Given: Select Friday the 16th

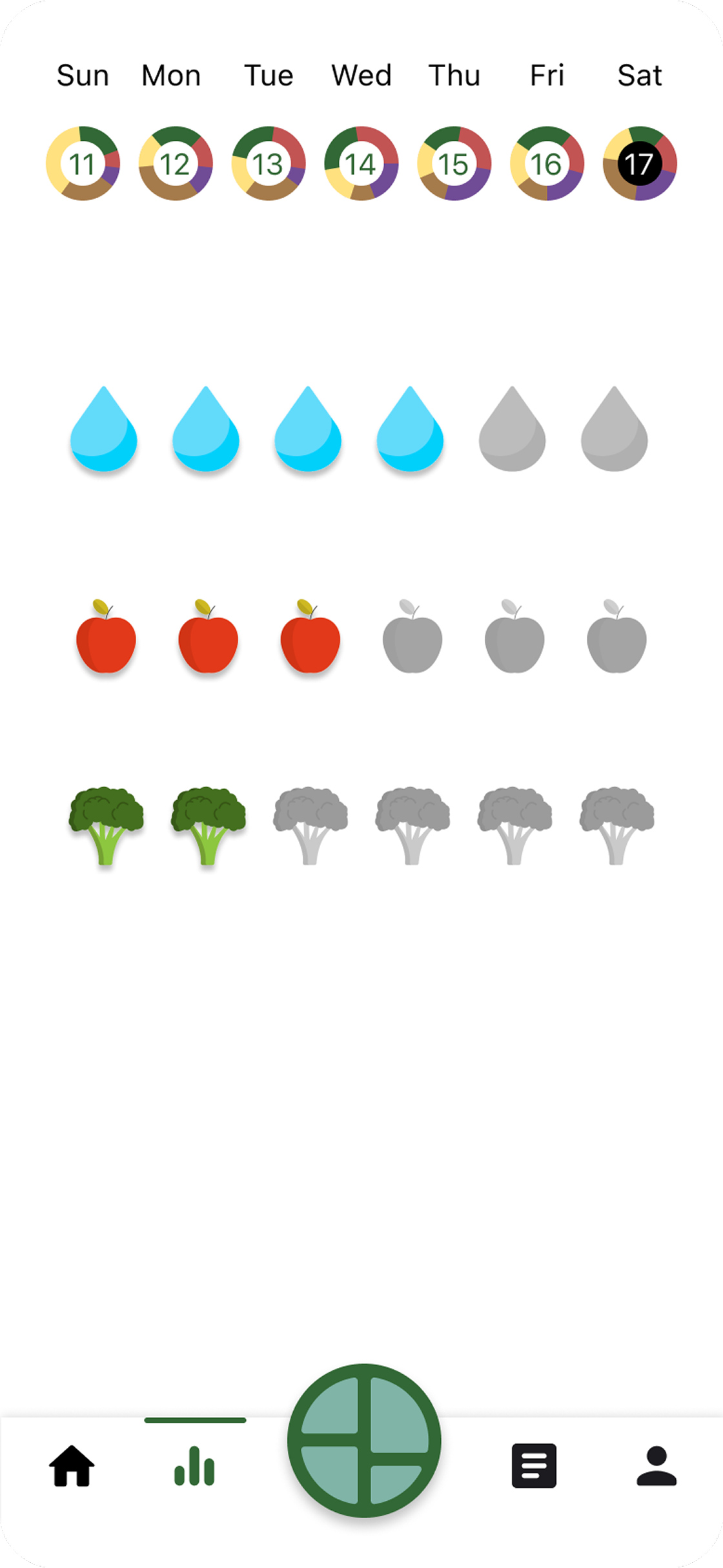Looking at the screenshot, I should point(547,163).
